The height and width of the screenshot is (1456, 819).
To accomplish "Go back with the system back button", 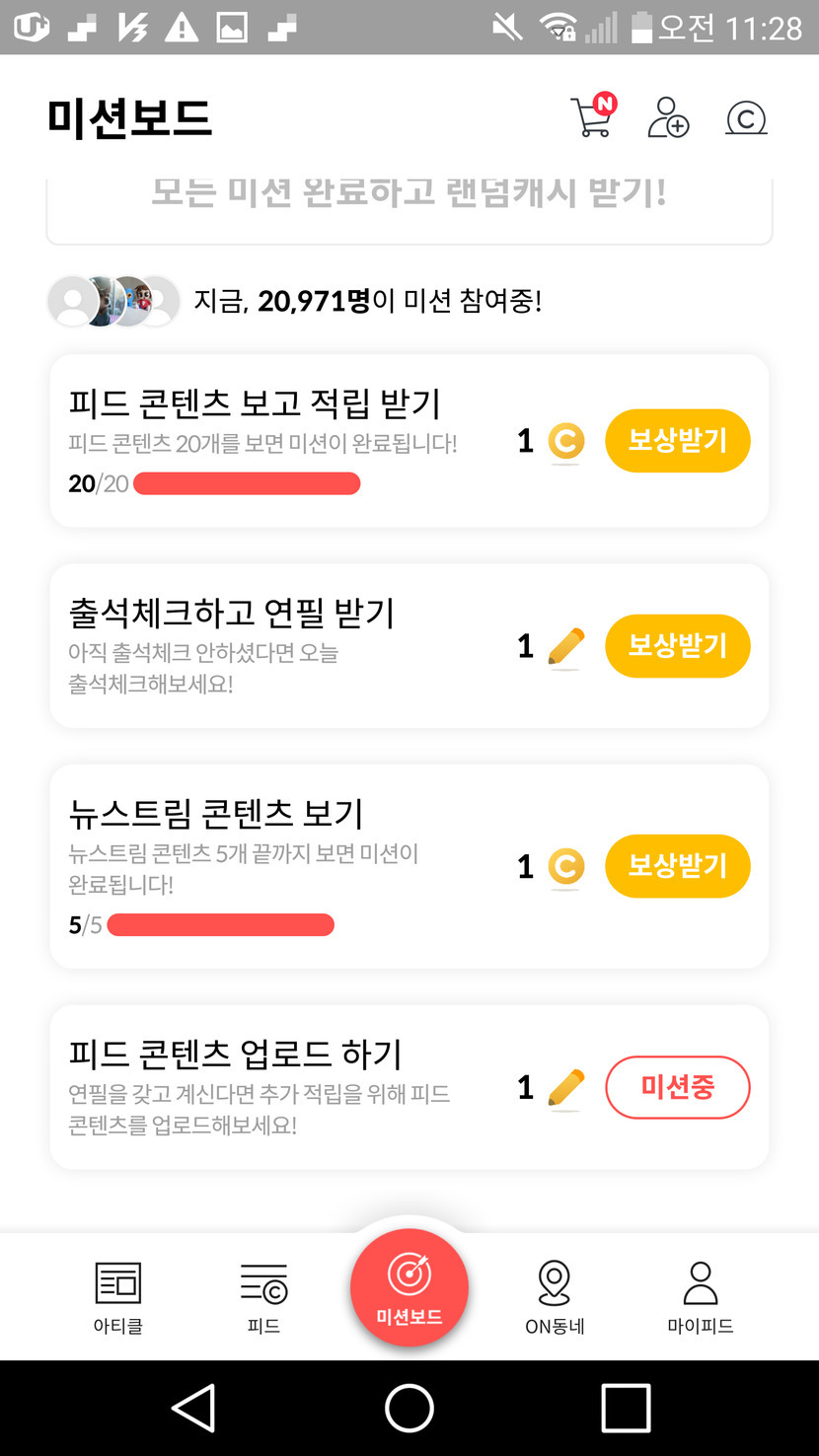I will point(193,1408).
